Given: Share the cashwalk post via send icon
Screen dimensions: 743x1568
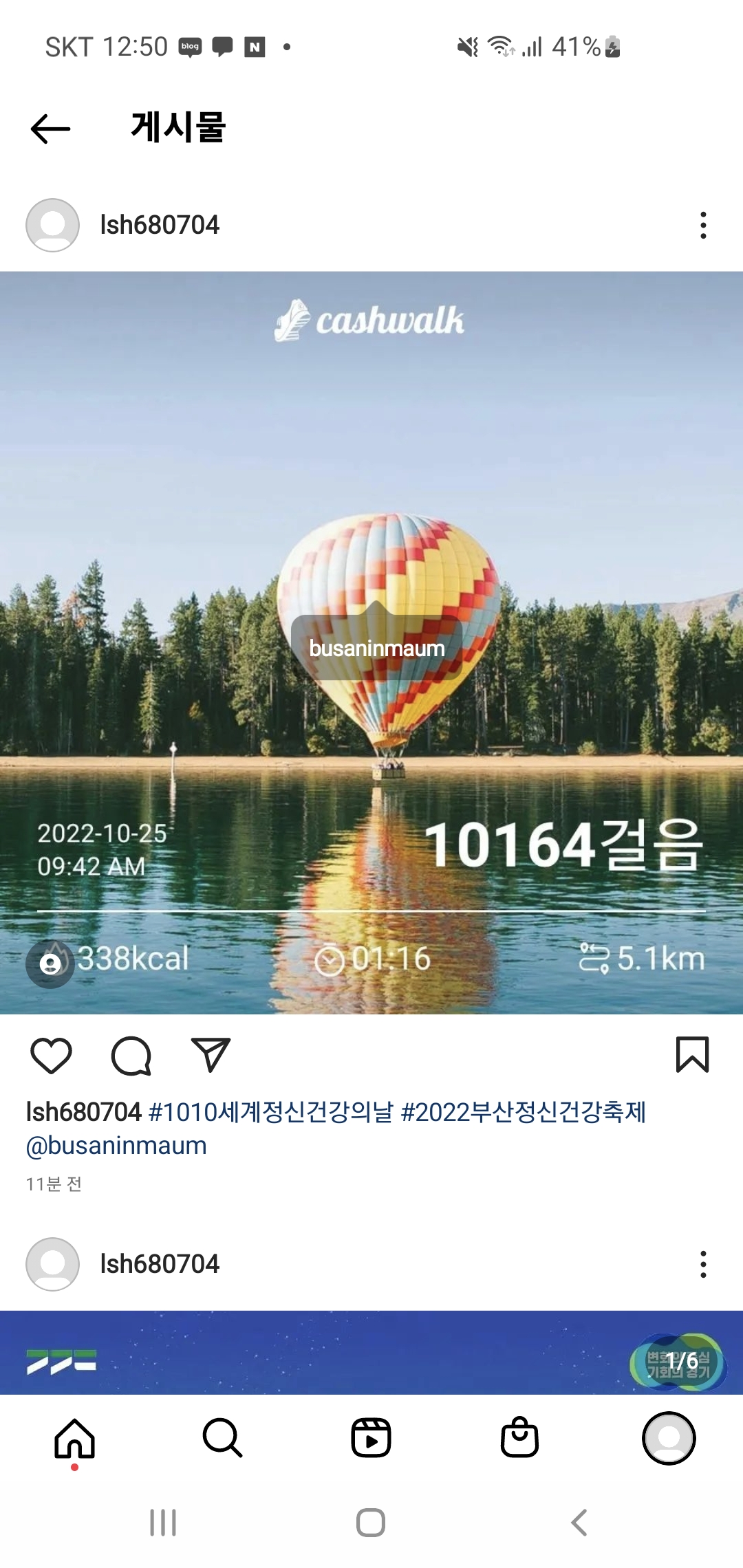Looking at the screenshot, I should (211, 1055).
